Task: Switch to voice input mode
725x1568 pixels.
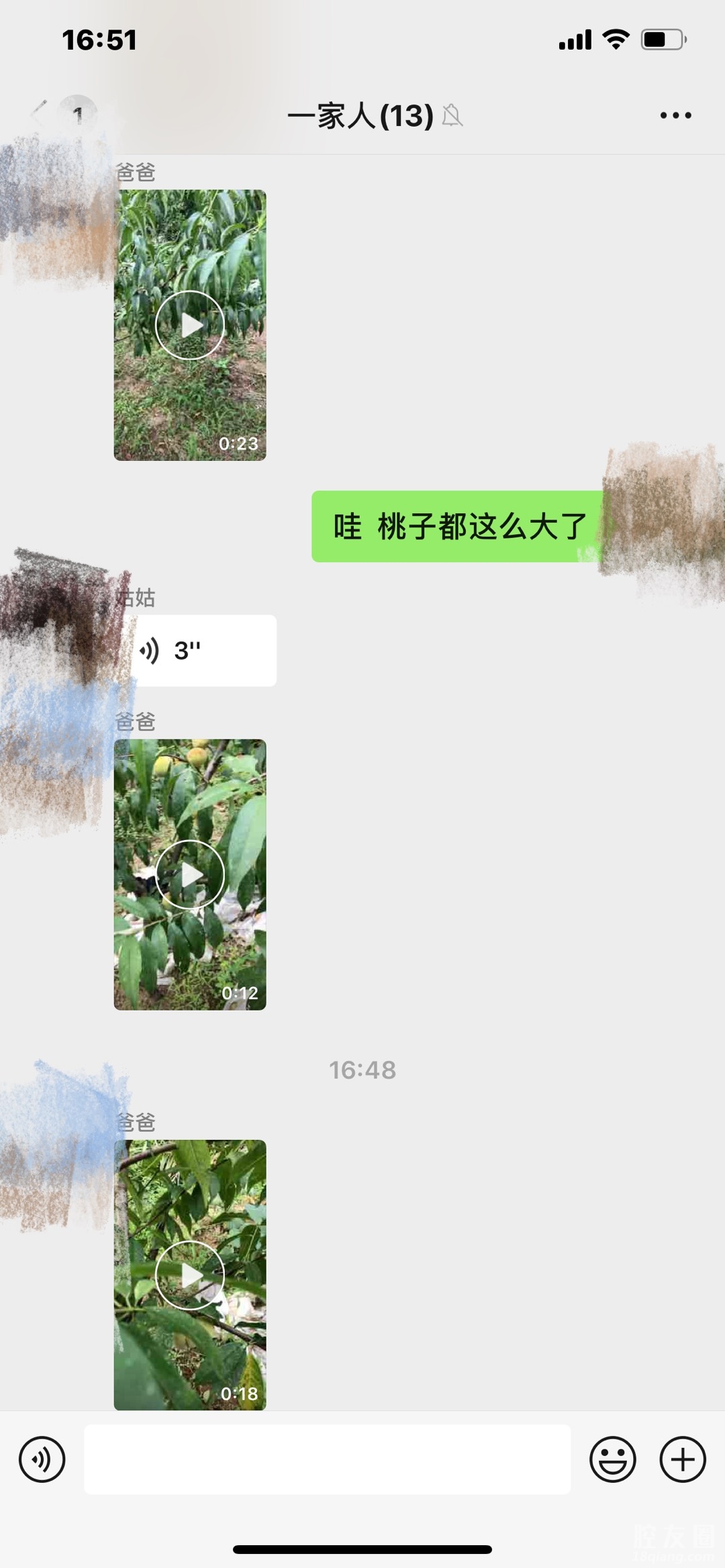Action: [x=42, y=1459]
